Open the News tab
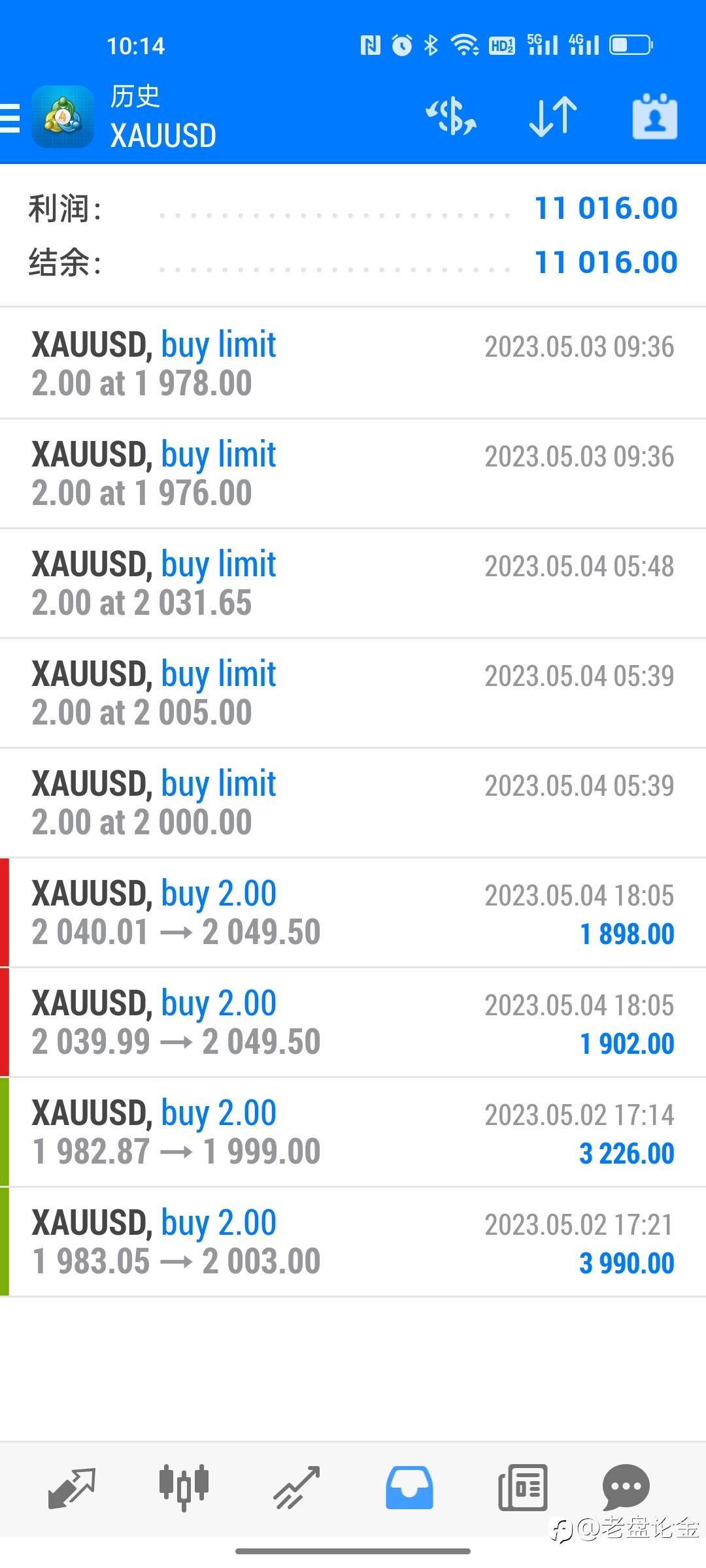 tap(522, 1488)
